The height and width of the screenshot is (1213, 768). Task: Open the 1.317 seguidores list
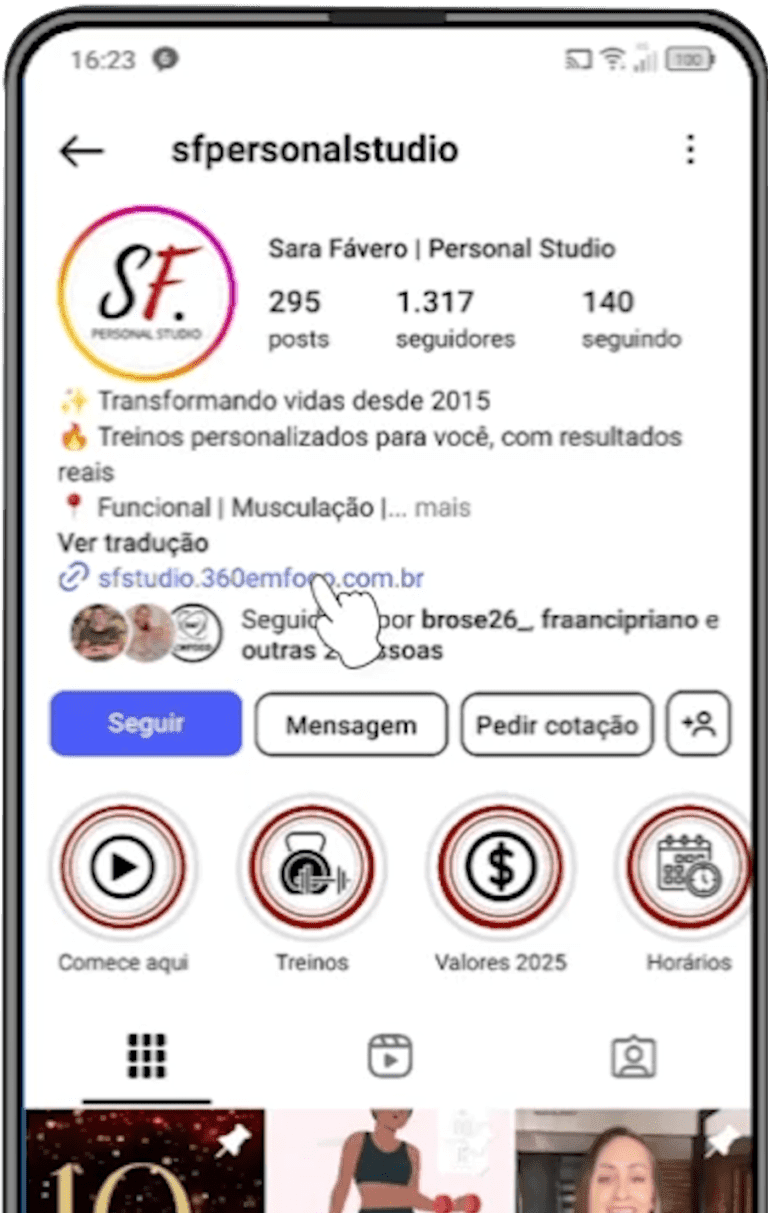pyautogui.click(x=454, y=318)
